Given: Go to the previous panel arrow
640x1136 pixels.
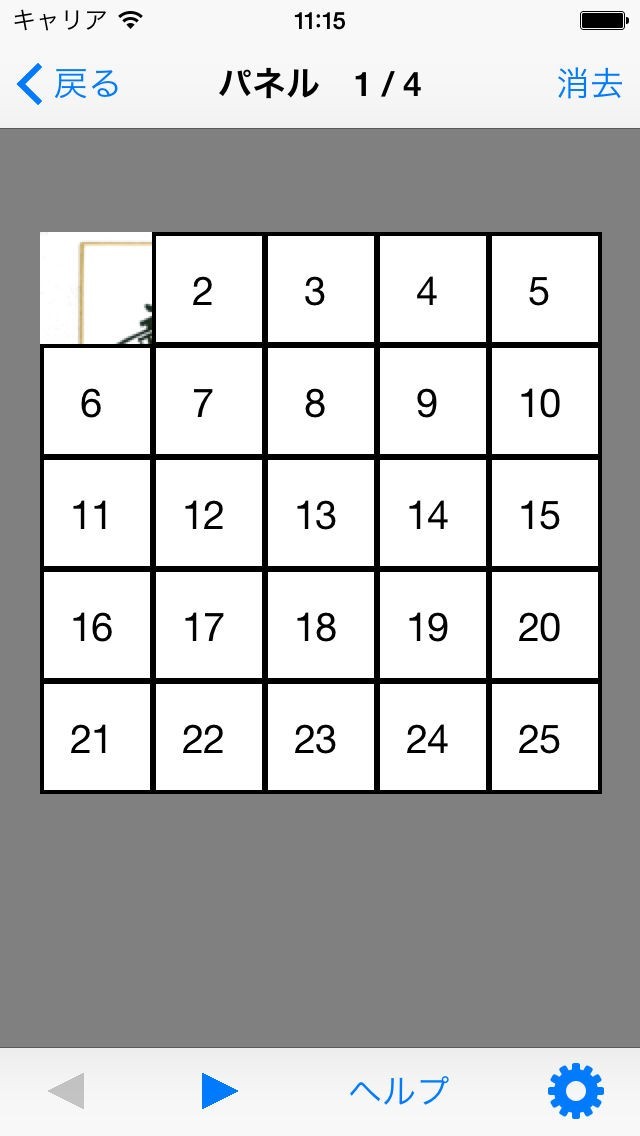Looking at the screenshot, I should [x=66, y=1091].
